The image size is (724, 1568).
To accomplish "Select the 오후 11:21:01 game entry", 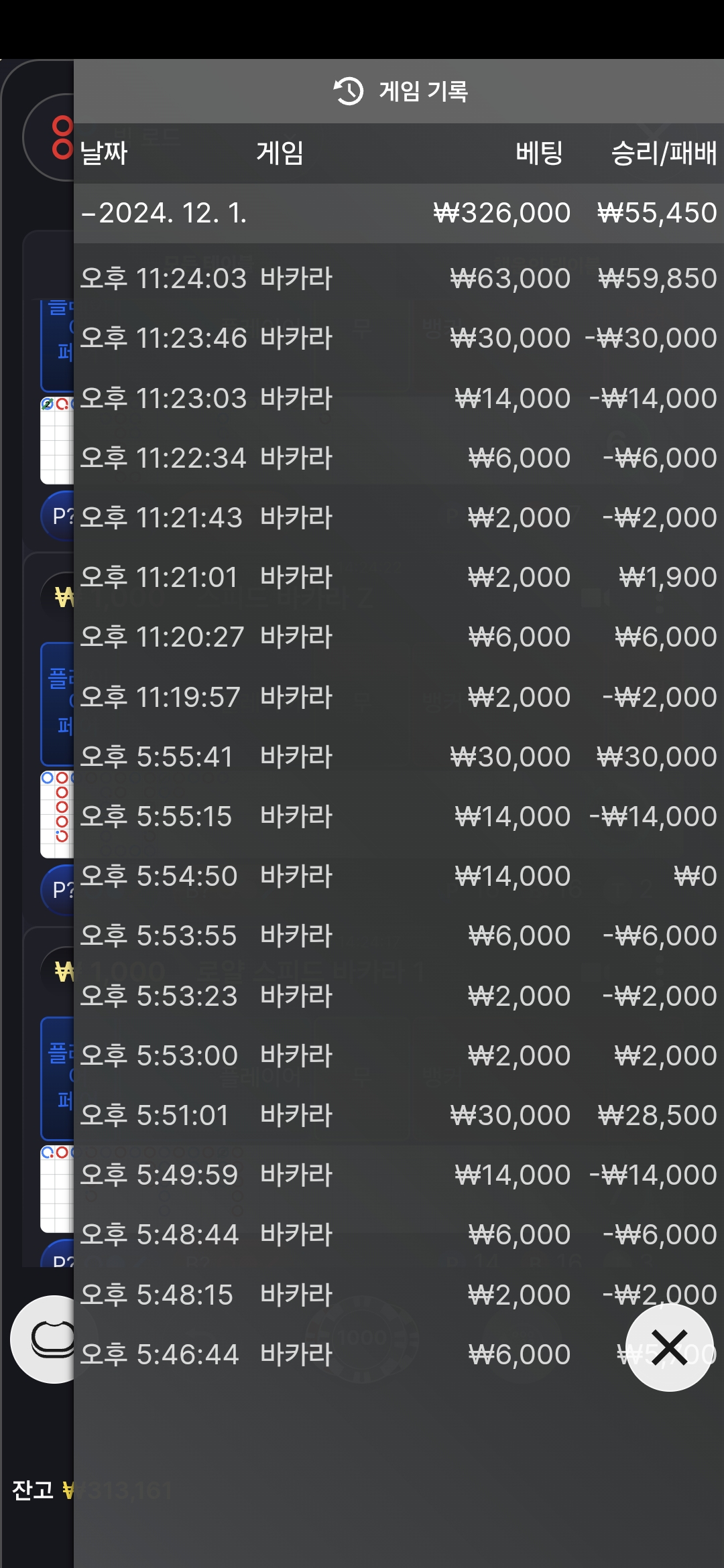I will tap(399, 577).
